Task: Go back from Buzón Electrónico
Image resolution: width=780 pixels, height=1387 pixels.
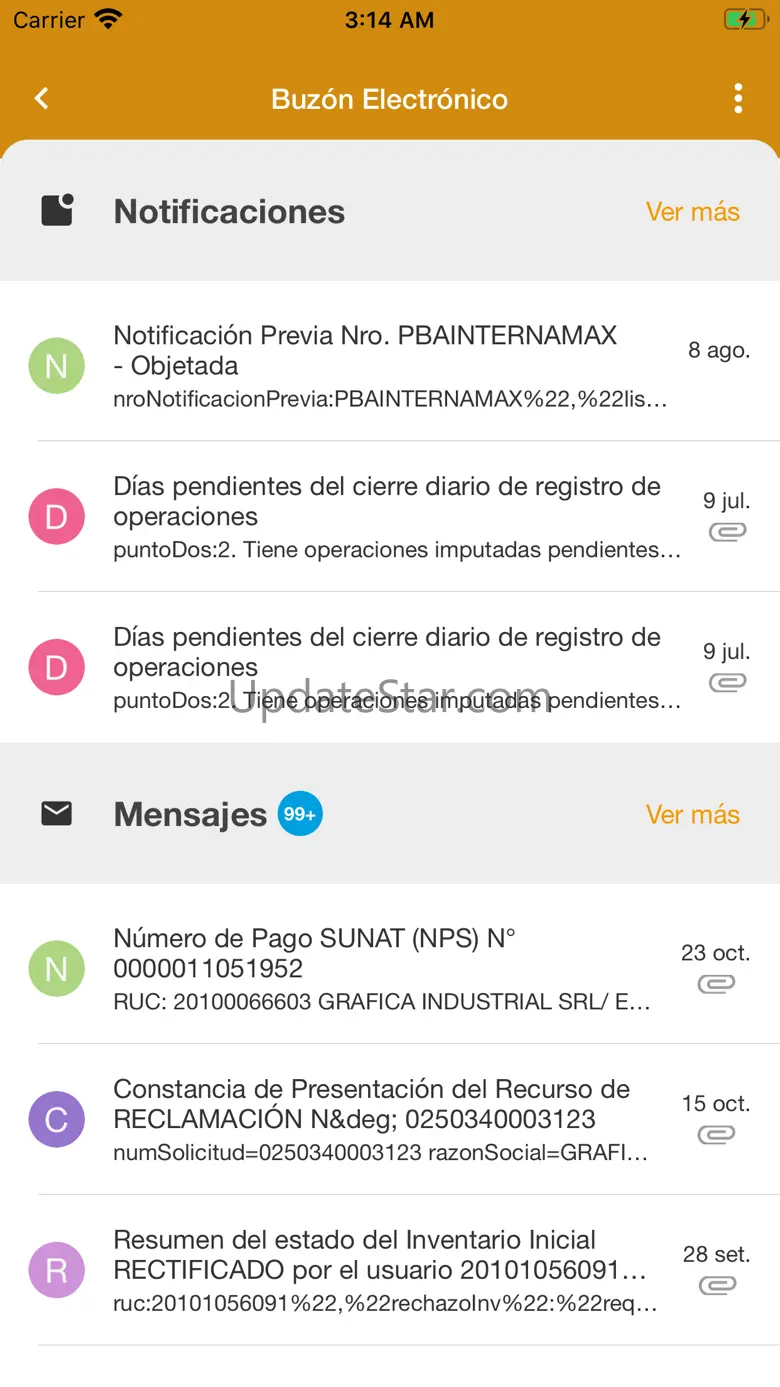Action: [41, 98]
